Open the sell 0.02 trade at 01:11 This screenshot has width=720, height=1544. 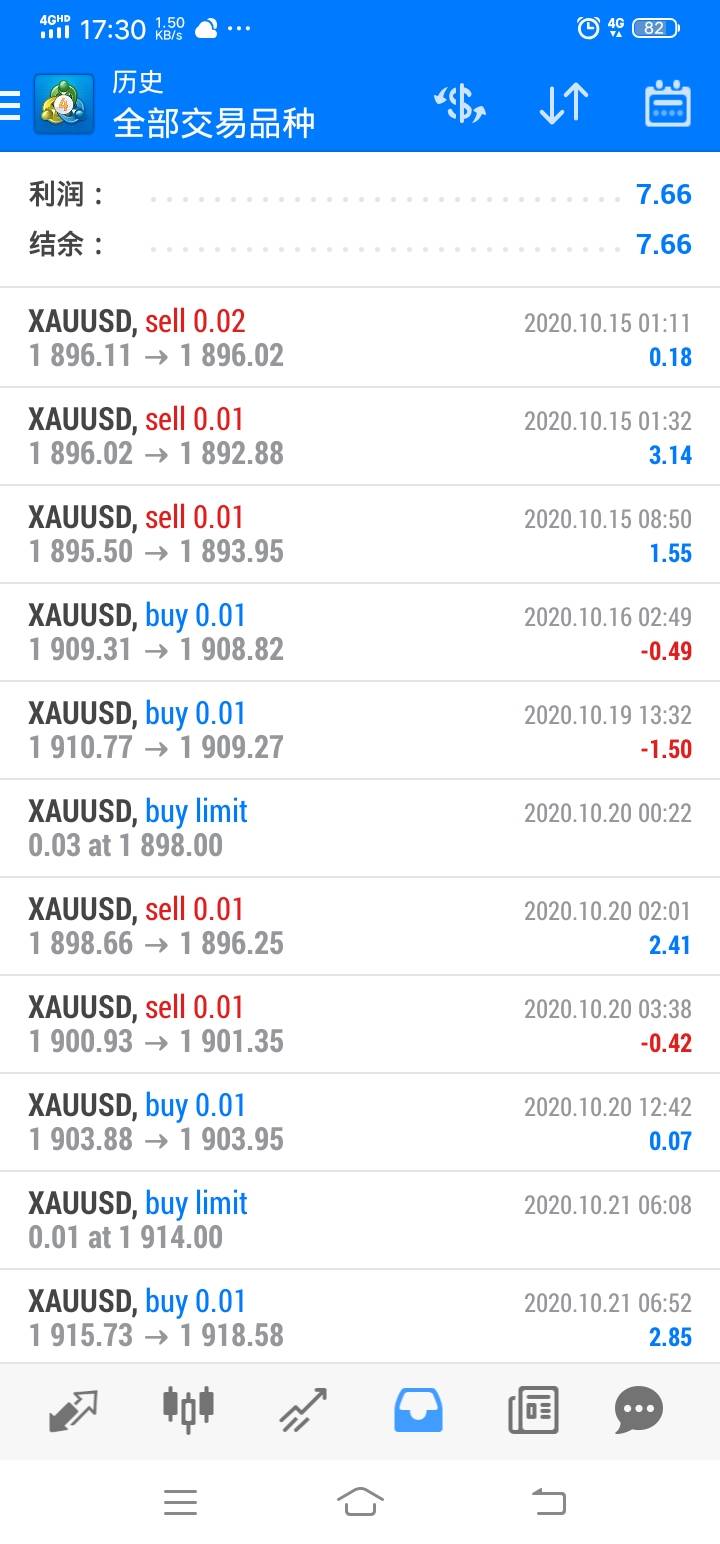(360, 338)
